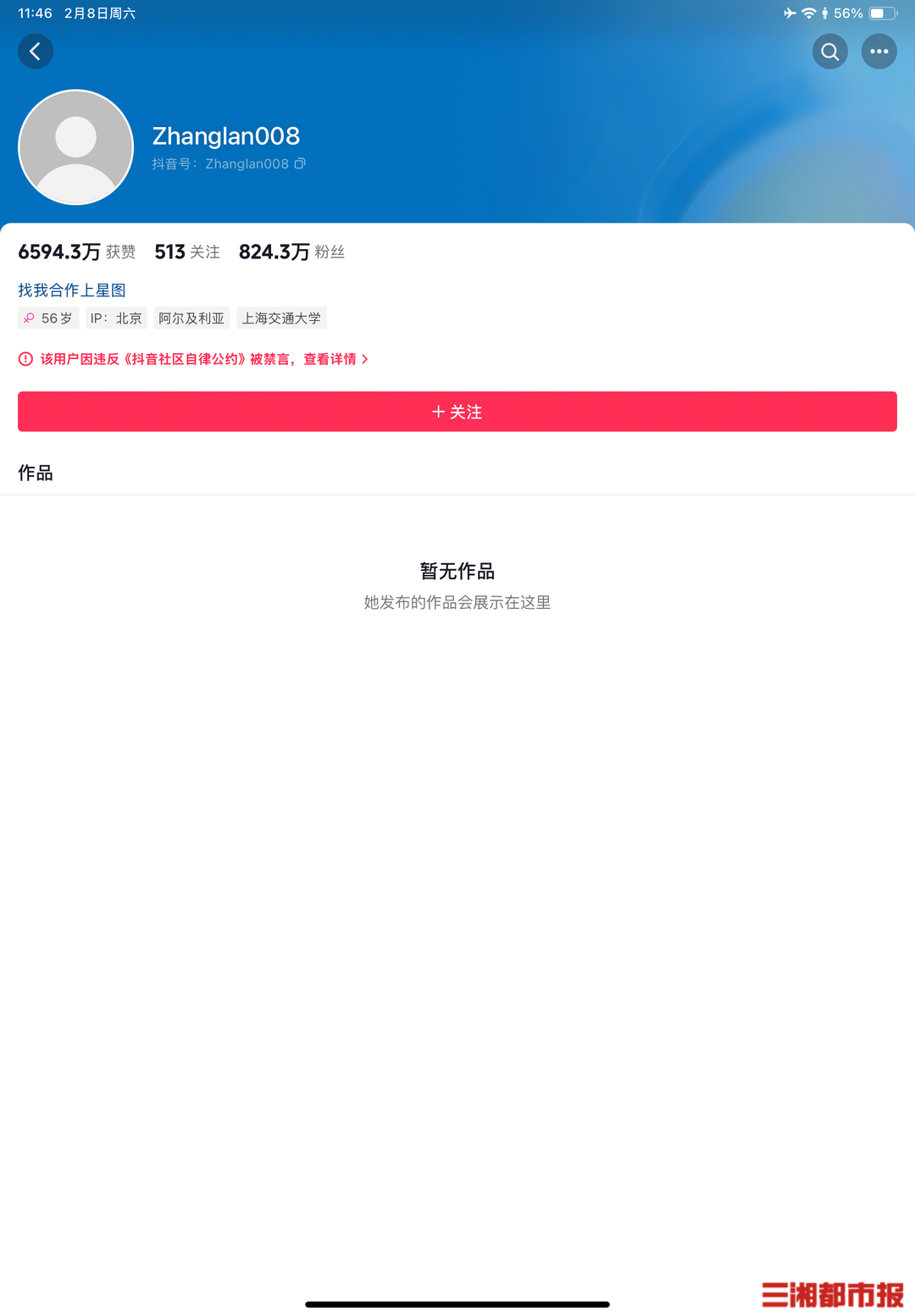This screenshot has height=1316, width=915.
Task: Open the 513 关注 following list
Action: point(187,252)
